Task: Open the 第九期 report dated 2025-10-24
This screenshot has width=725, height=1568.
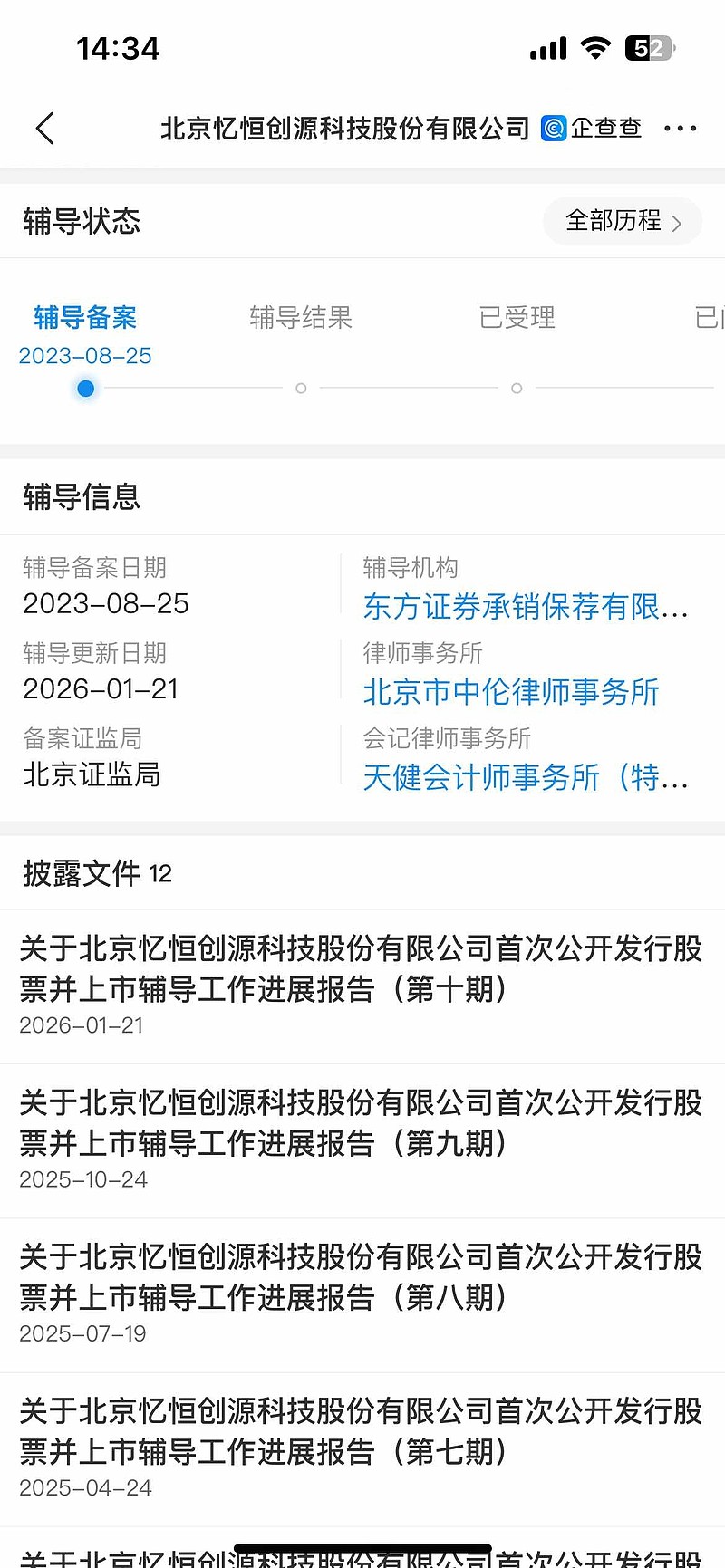Action: [361, 1123]
